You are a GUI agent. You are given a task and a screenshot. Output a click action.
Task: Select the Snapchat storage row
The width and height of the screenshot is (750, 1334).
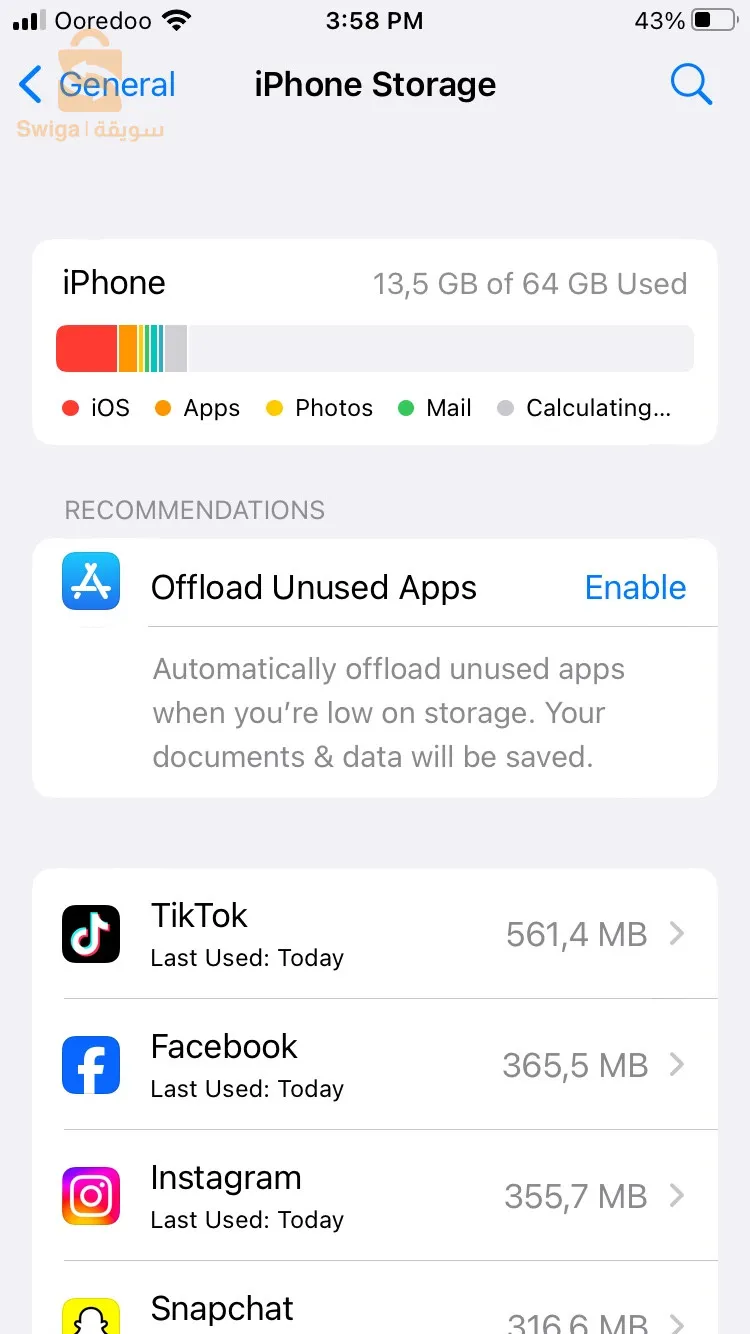(375, 1312)
